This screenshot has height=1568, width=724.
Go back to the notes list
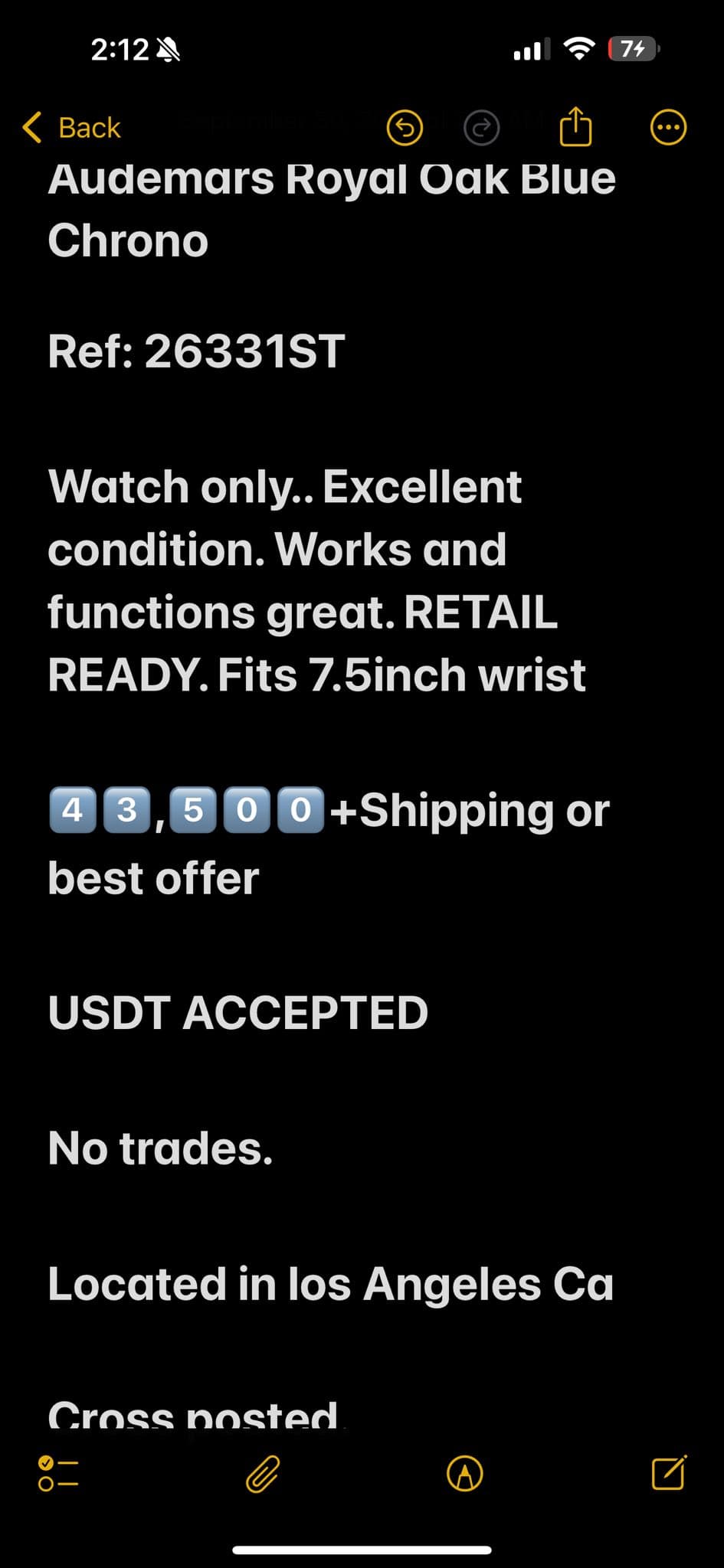72,128
